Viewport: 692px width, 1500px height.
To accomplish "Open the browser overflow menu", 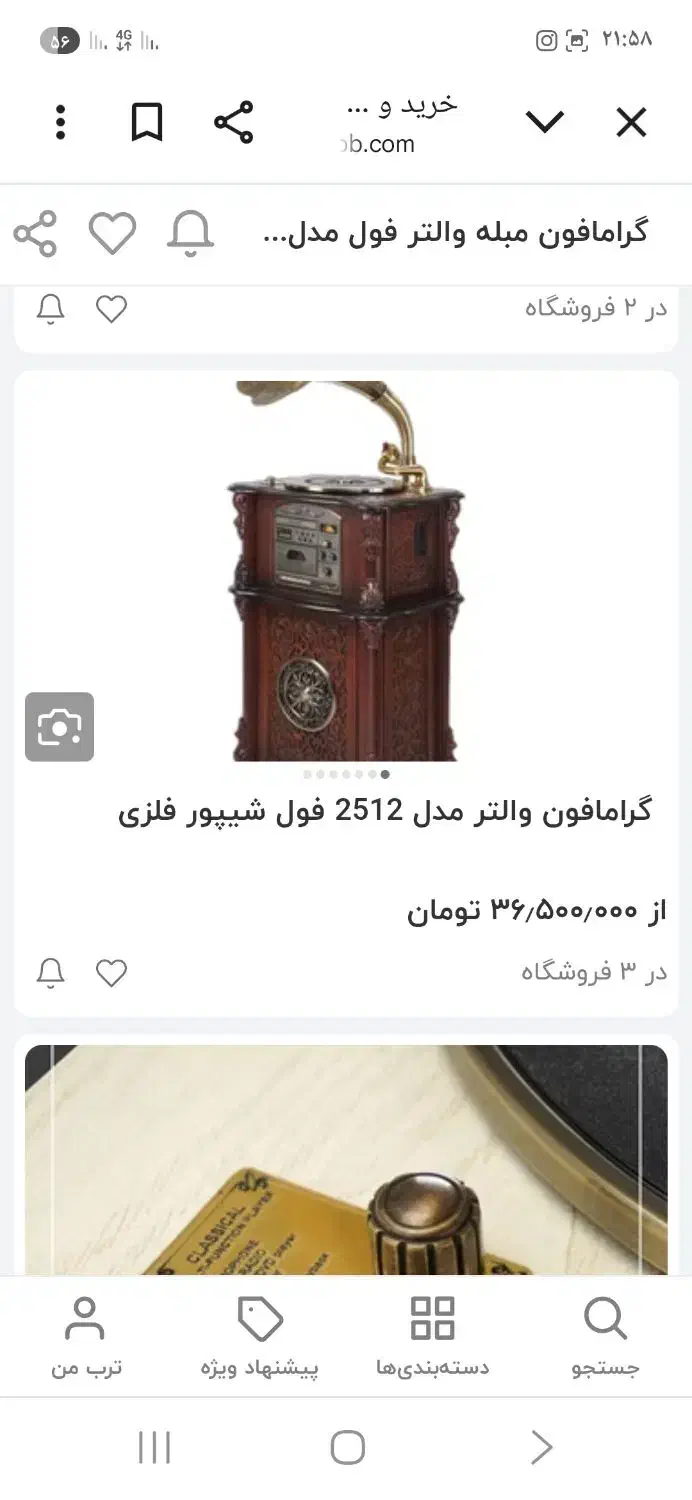I will point(61,123).
